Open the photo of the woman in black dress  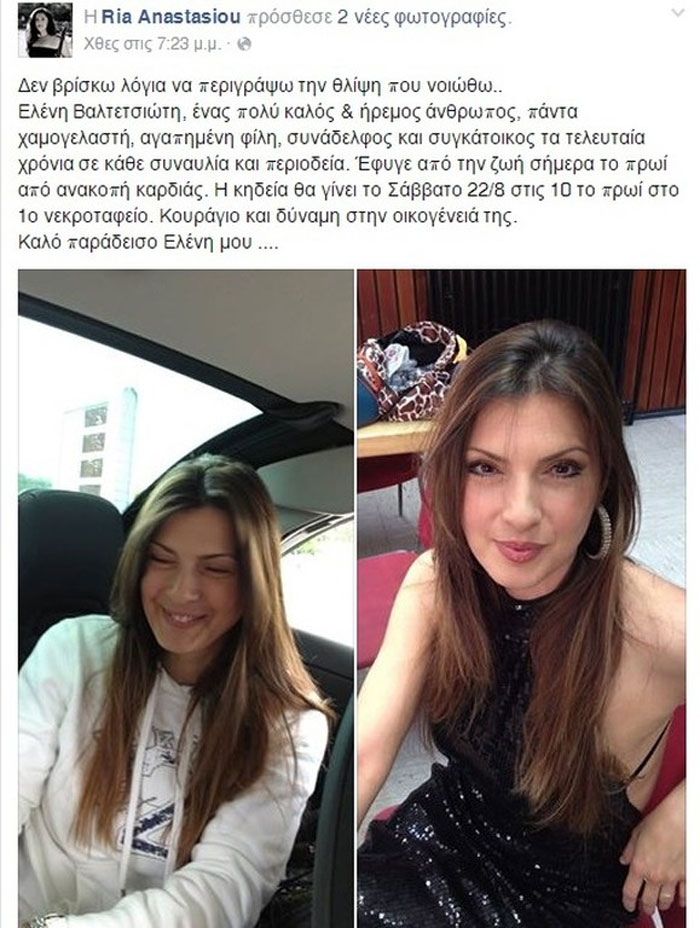tap(521, 597)
